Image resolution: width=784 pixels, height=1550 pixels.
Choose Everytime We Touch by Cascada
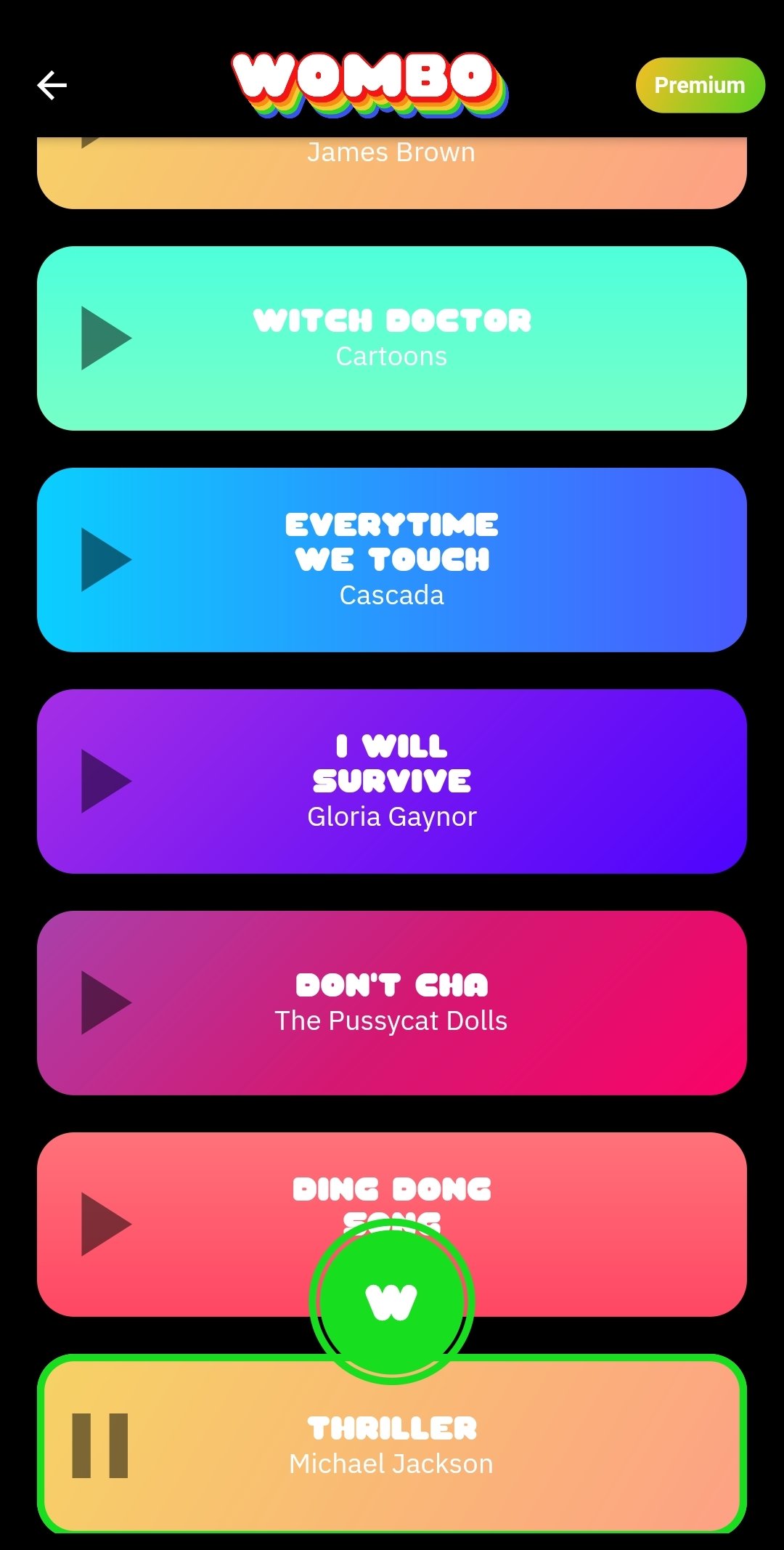pos(392,560)
